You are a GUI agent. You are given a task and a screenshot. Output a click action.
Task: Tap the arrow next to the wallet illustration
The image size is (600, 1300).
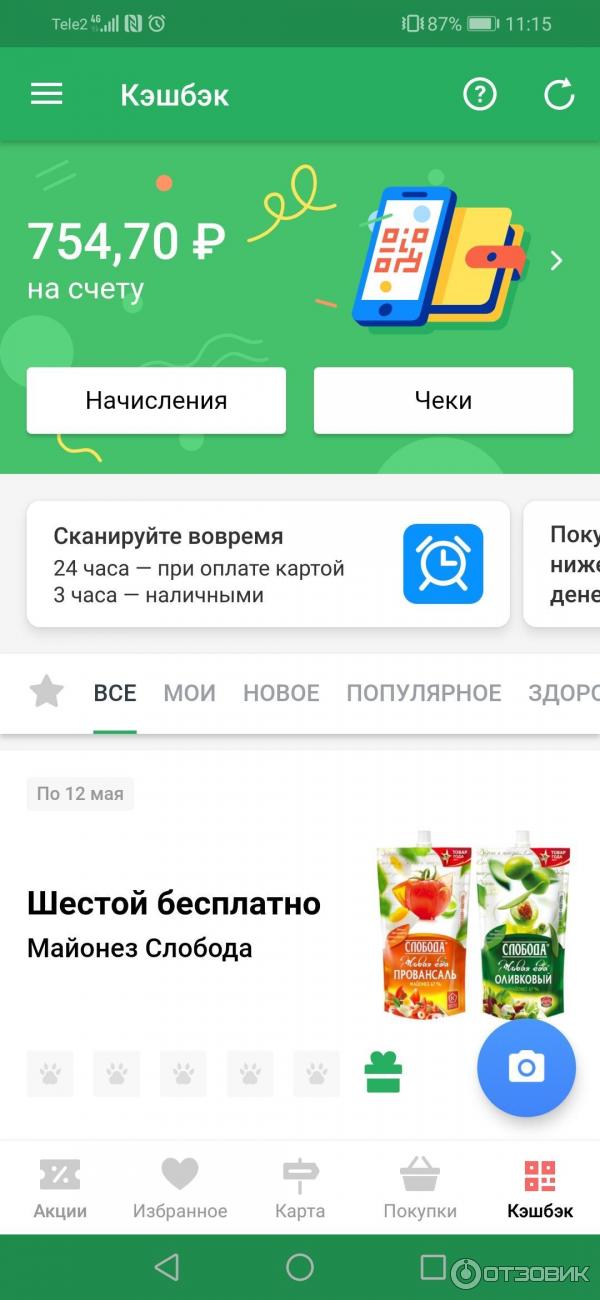click(x=557, y=261)
